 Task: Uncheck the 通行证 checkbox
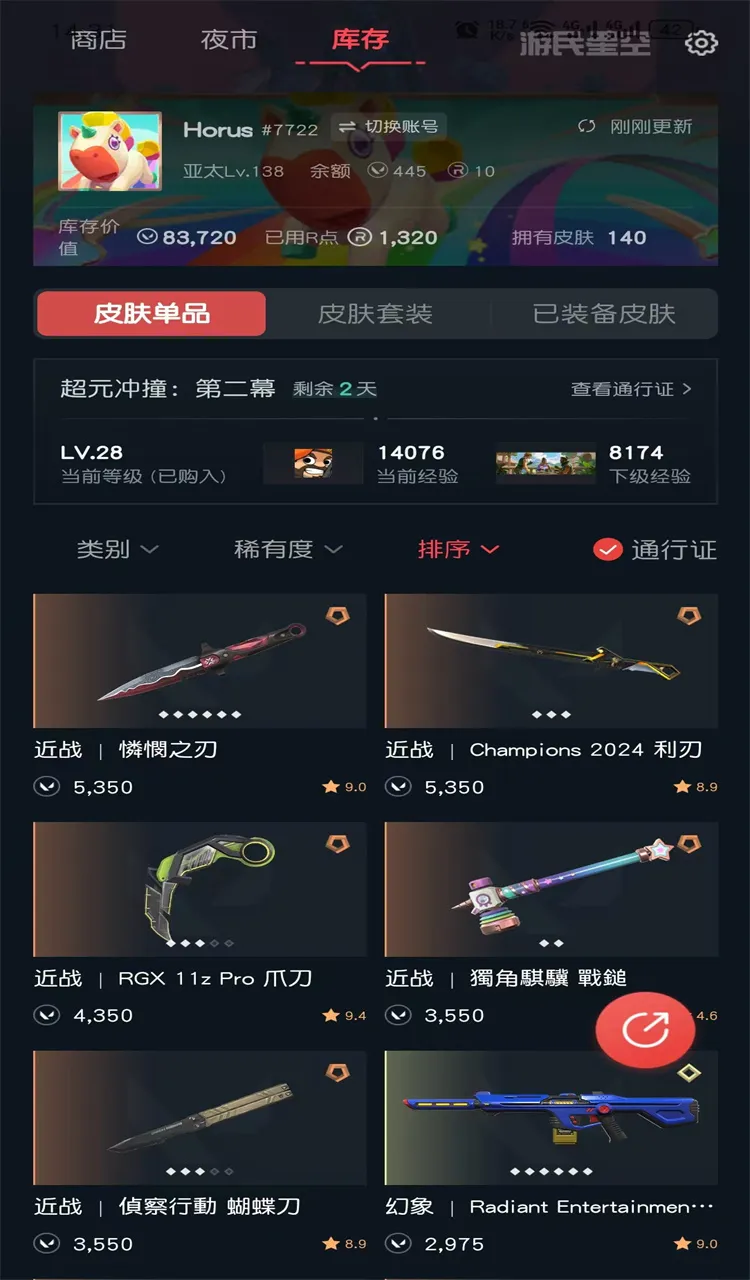pos(608,549)
